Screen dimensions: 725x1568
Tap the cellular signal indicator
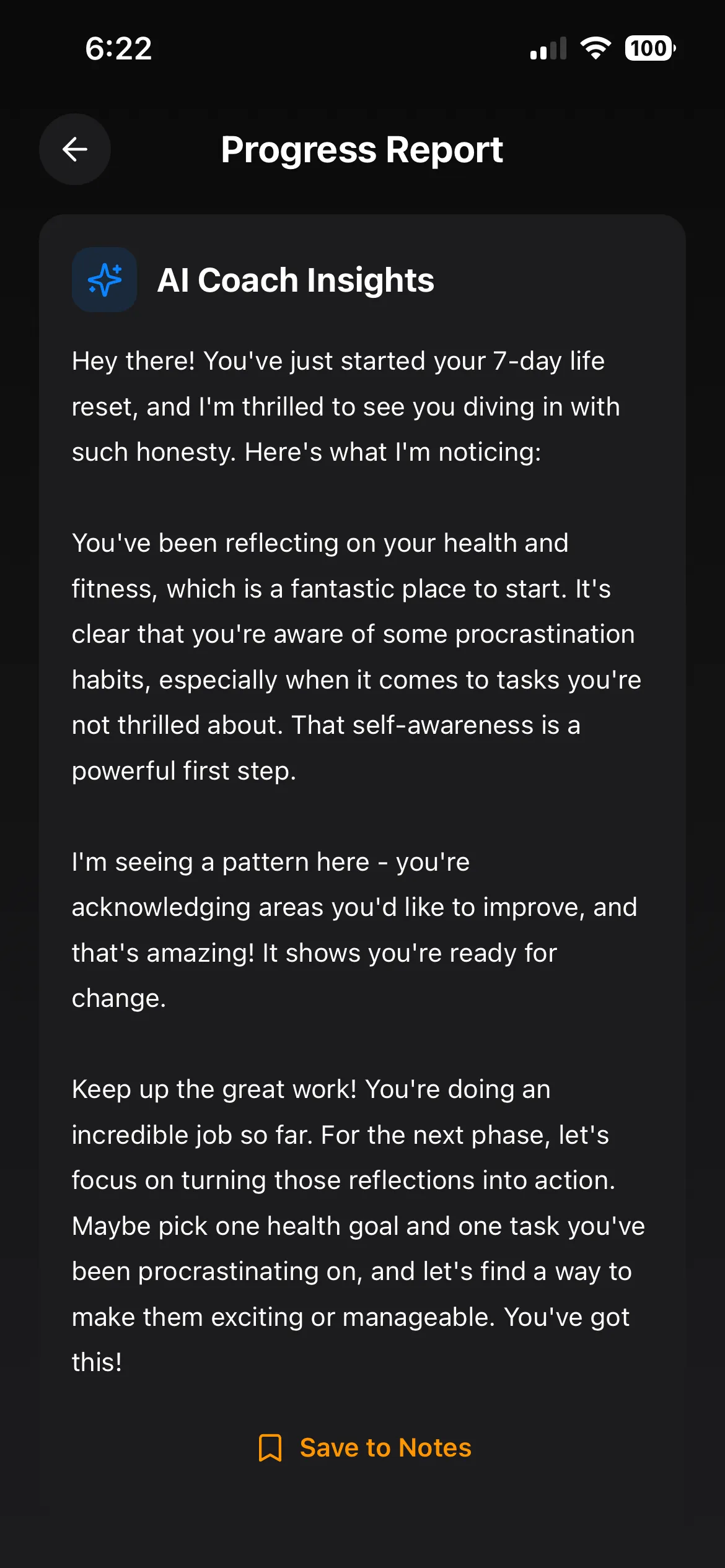click(548, 48)
